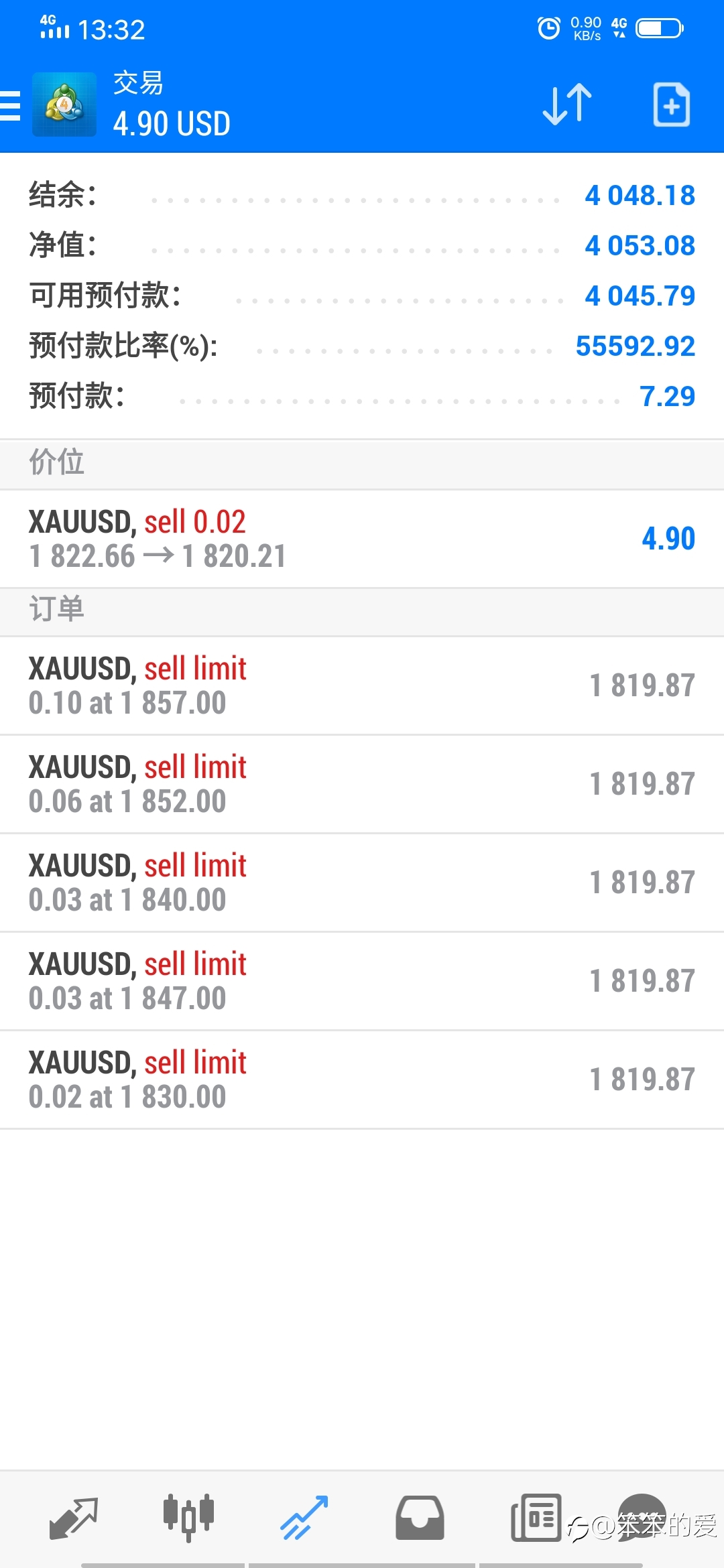Select the sell limit order at 1 840.00
The height and width of the screenshot is (1568, 724).
362,883
